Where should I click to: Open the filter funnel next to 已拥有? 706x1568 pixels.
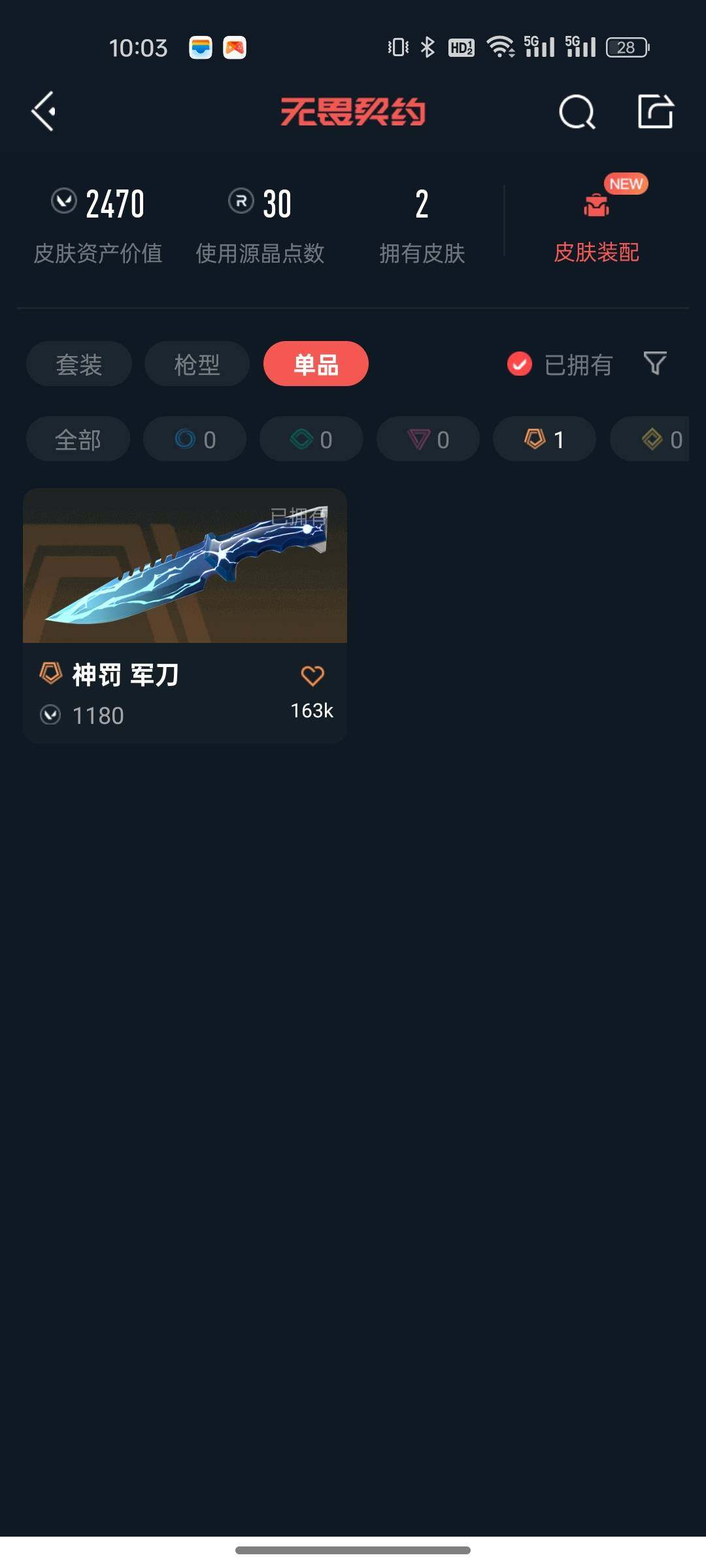[x=656, y=365]
